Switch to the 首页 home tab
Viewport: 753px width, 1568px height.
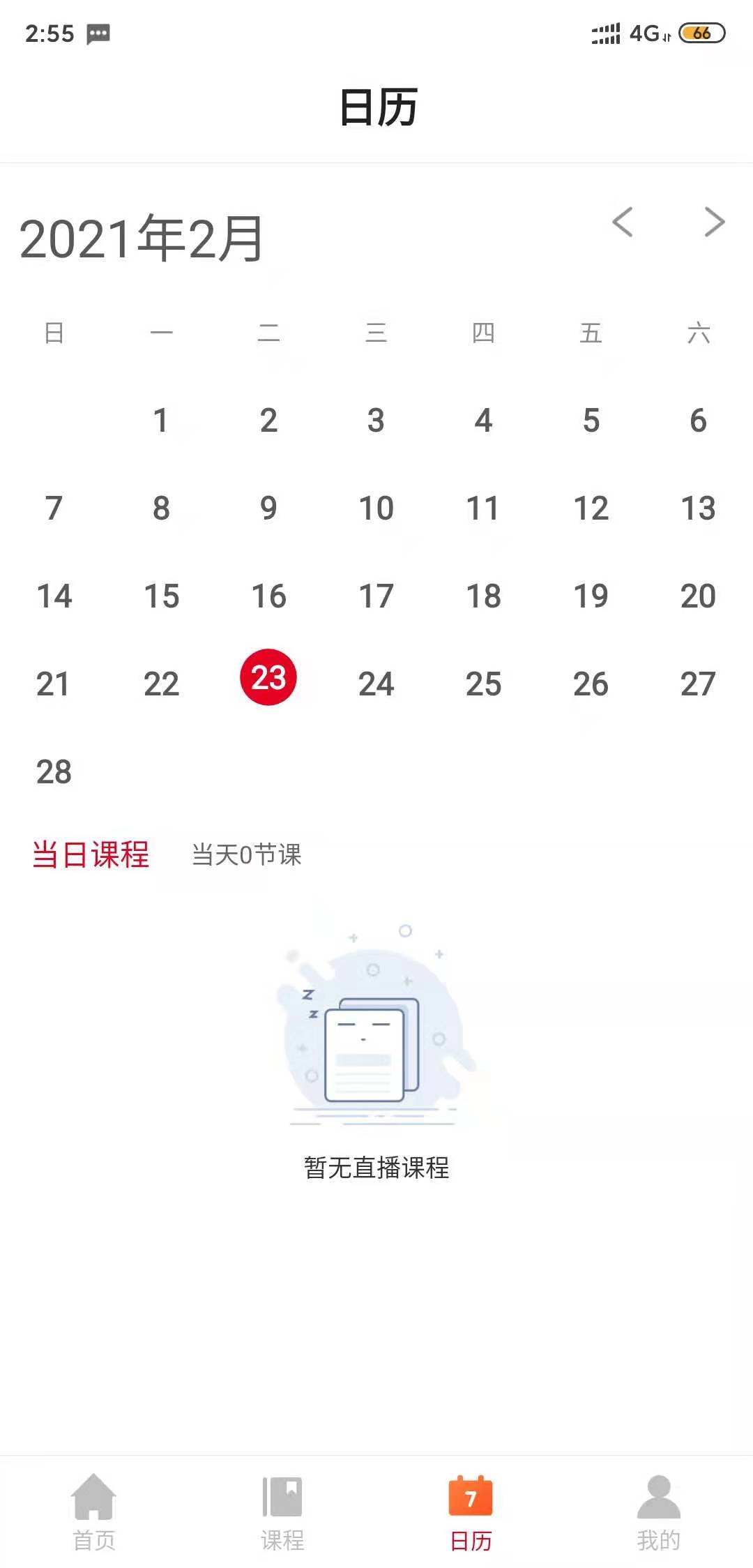click(94, 1511)
